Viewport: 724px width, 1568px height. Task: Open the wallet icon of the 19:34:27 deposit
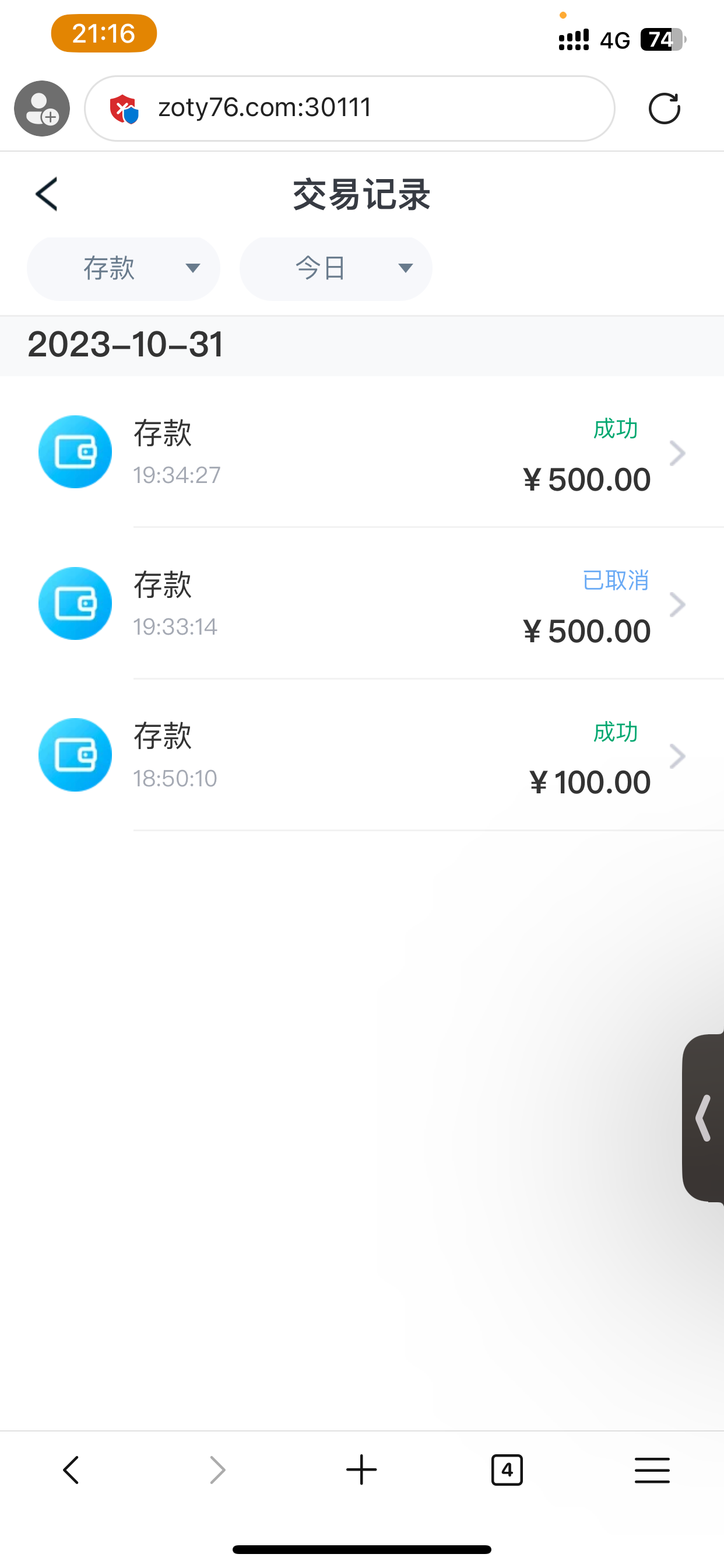pos(75,452)
